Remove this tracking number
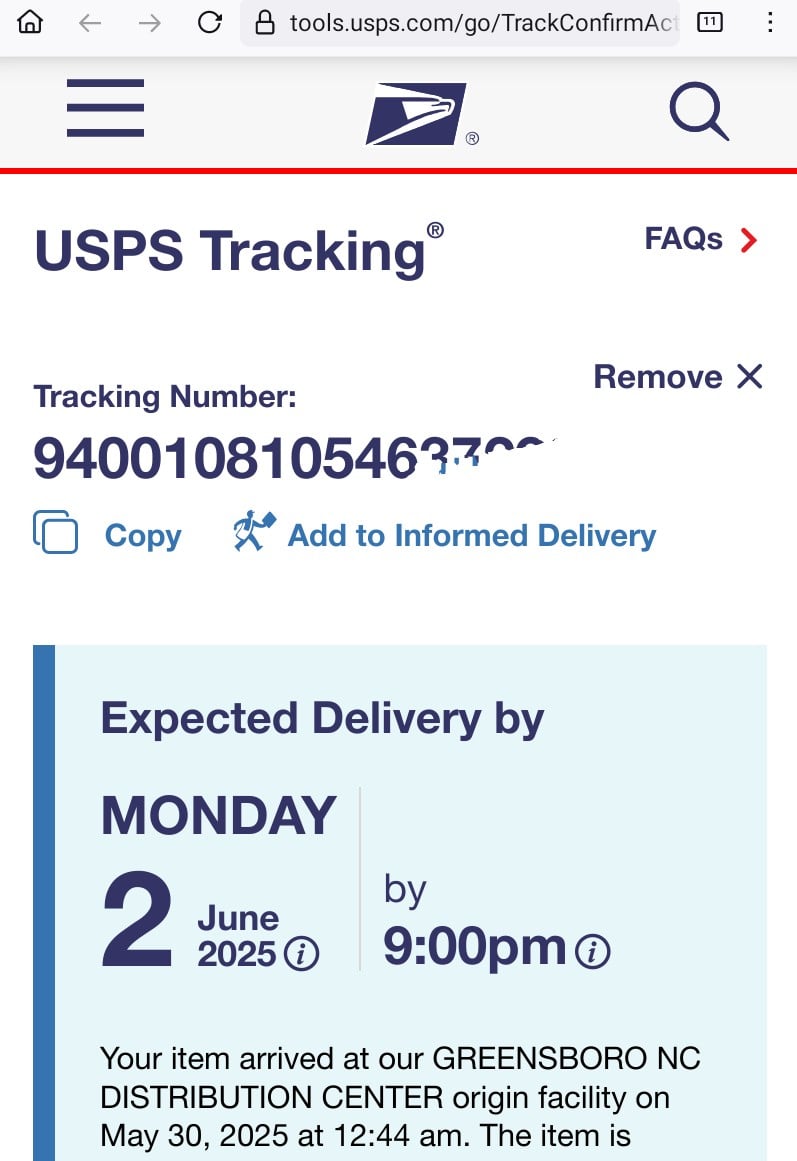Viewport: 797px width, 1161px height. click(678, 377)
